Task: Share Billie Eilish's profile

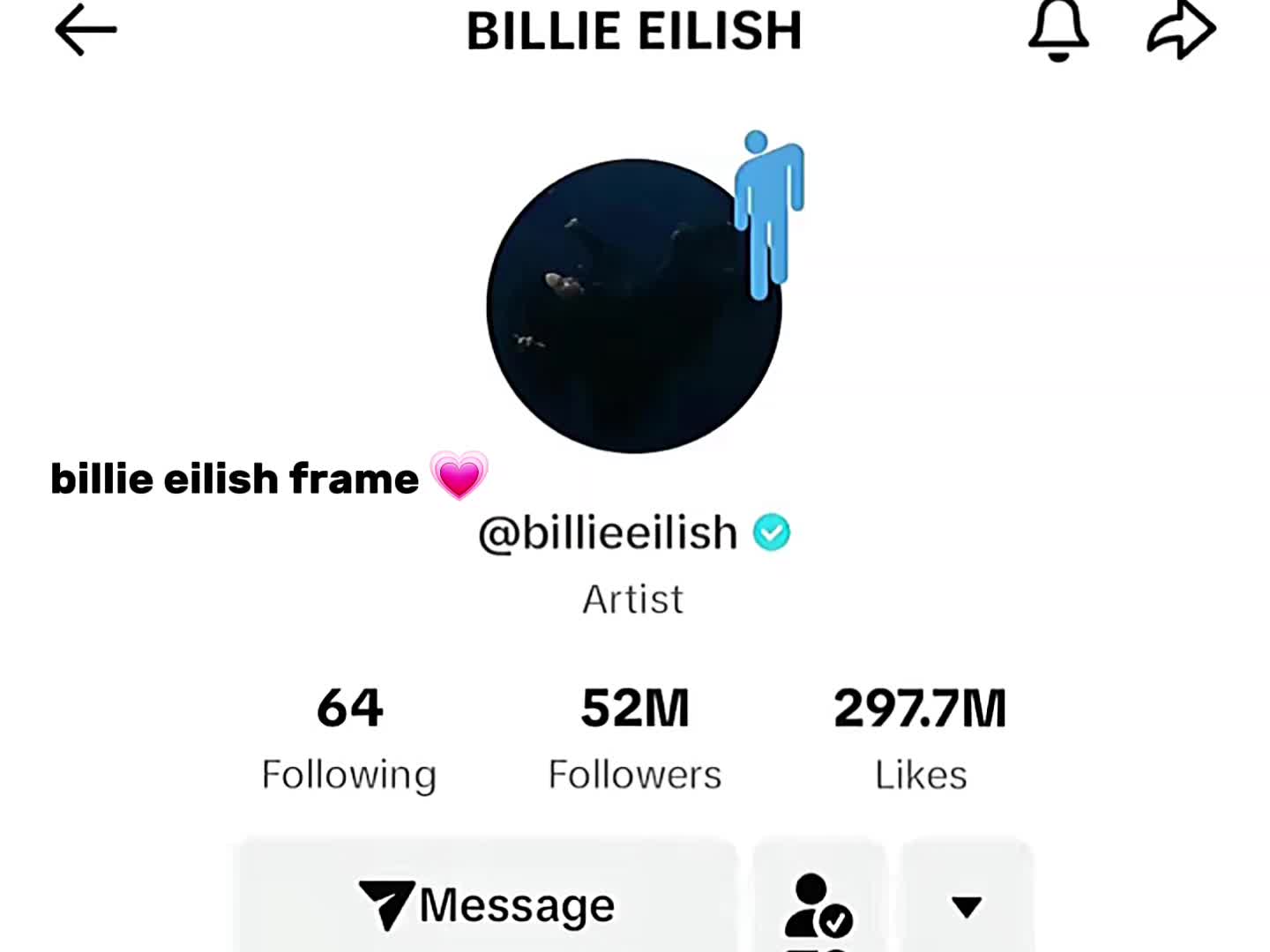Action: pyautogui.click(x=1181, y=31)
